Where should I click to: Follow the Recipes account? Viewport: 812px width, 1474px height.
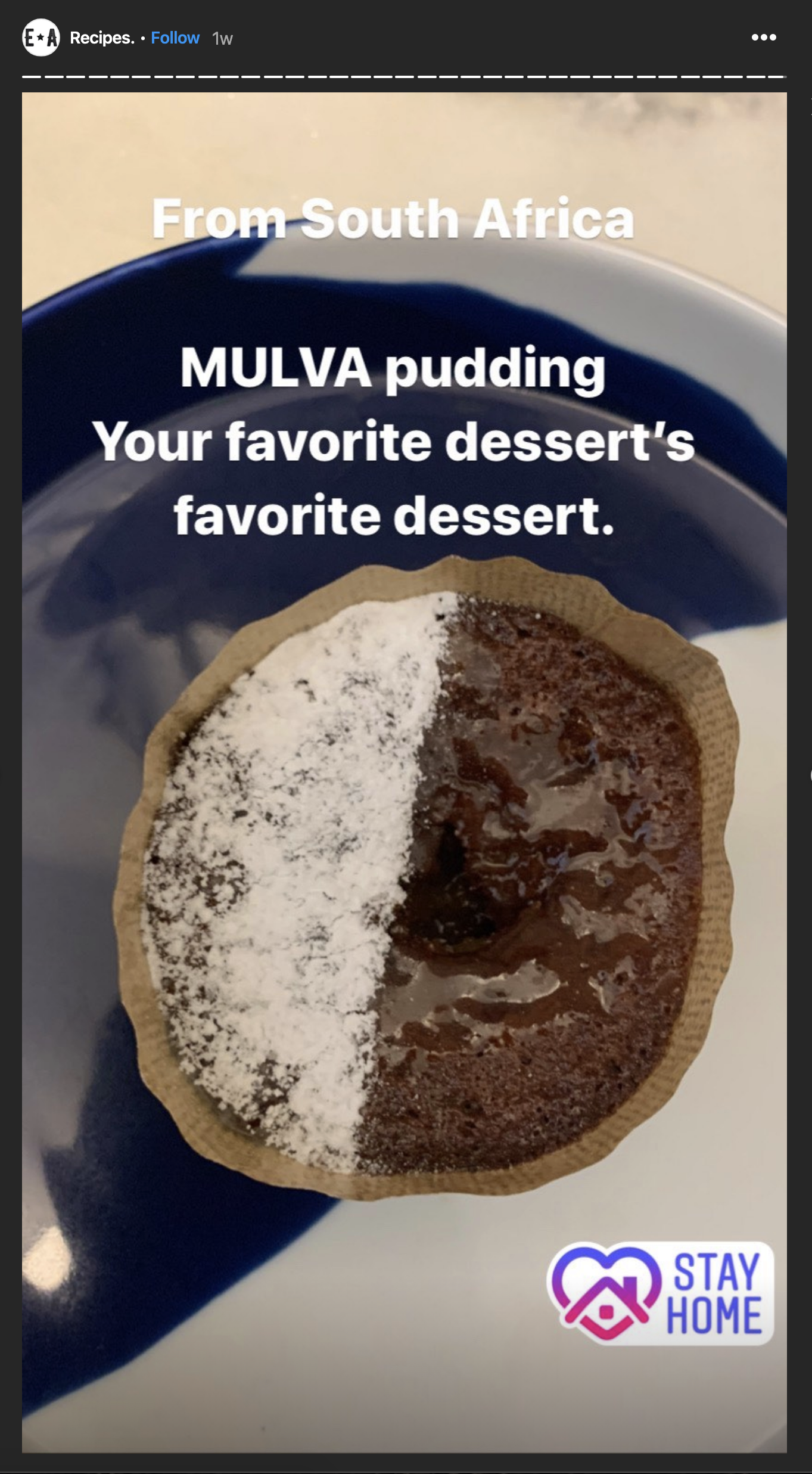coord(175,38)
